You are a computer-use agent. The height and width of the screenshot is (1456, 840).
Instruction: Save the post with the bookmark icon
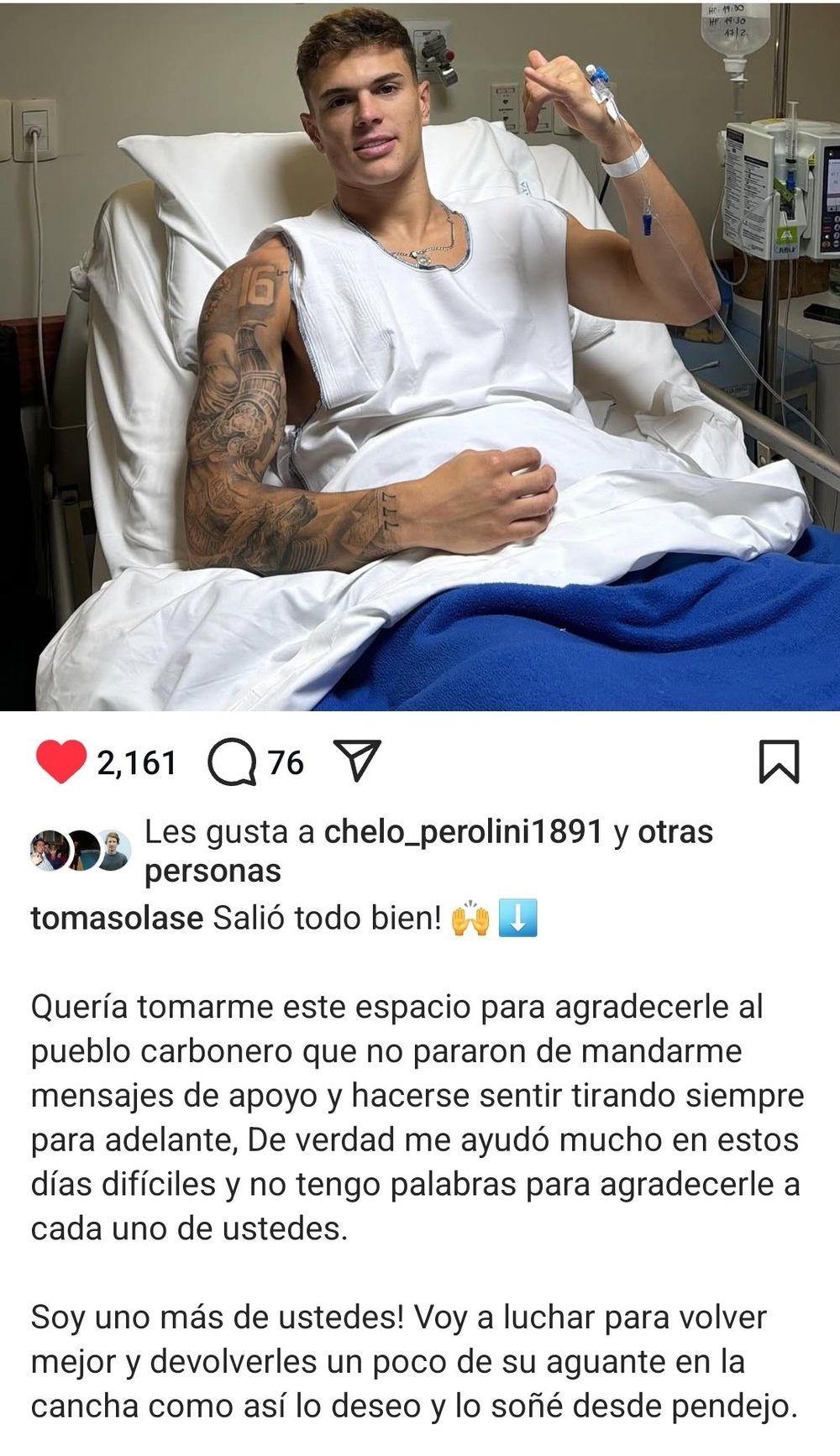click(779, 762)
